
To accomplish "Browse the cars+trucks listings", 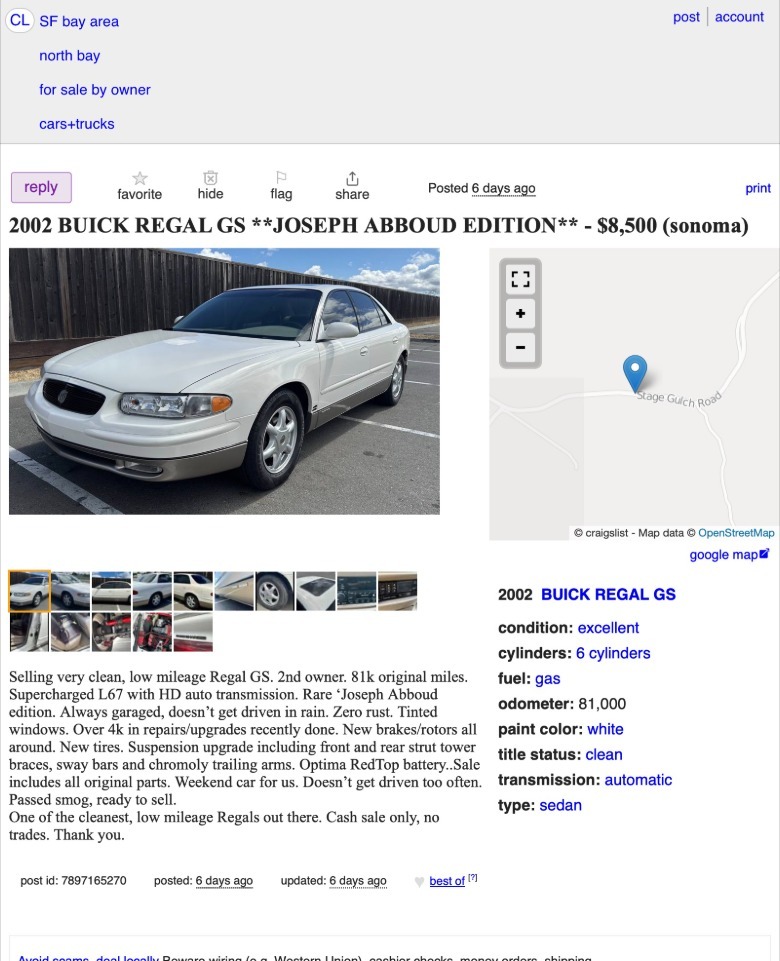I will pos(76,124).
